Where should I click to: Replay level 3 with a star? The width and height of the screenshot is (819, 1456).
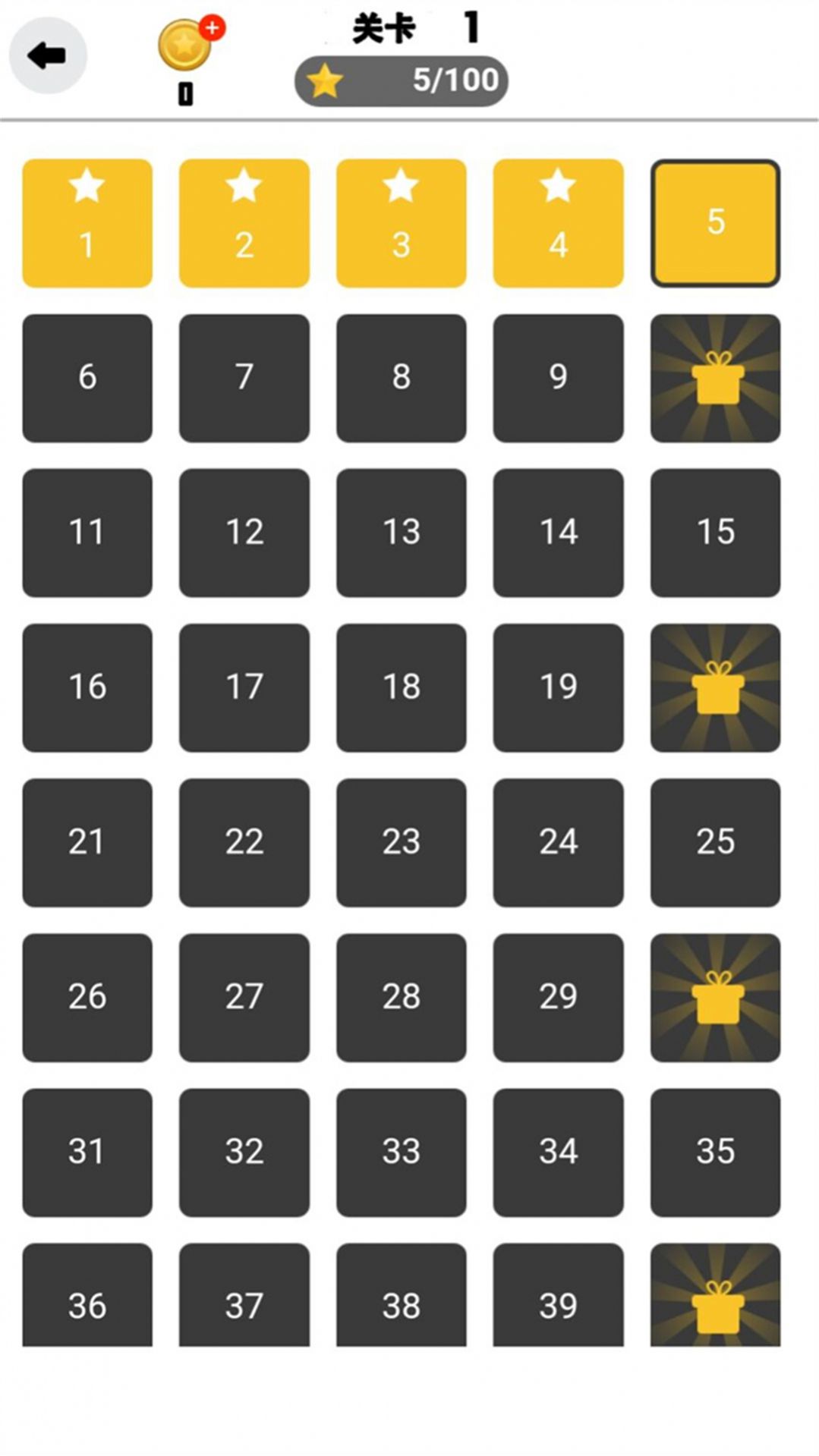tap(401, 223)
